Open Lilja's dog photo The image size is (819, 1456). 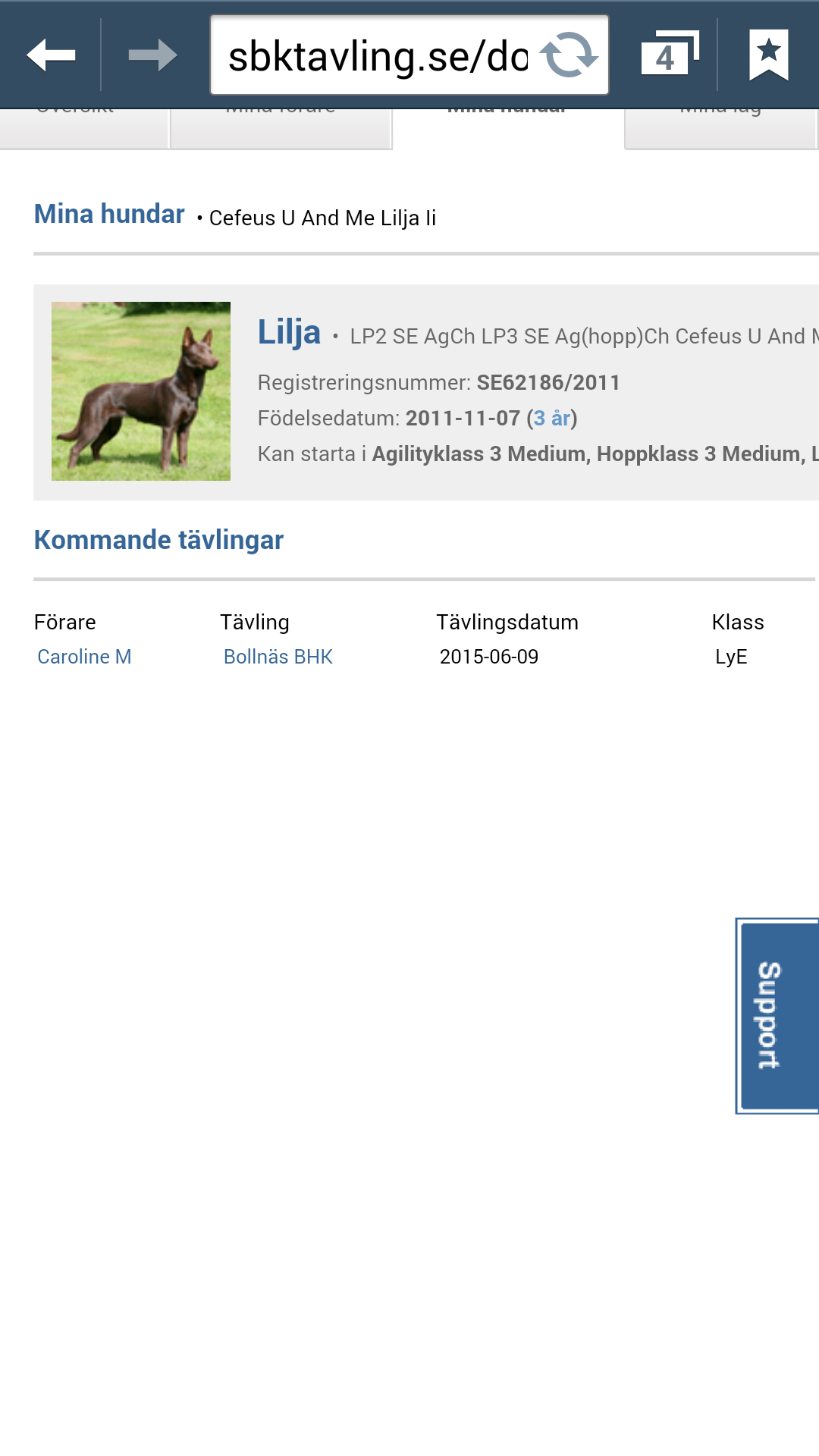point(141,391)
